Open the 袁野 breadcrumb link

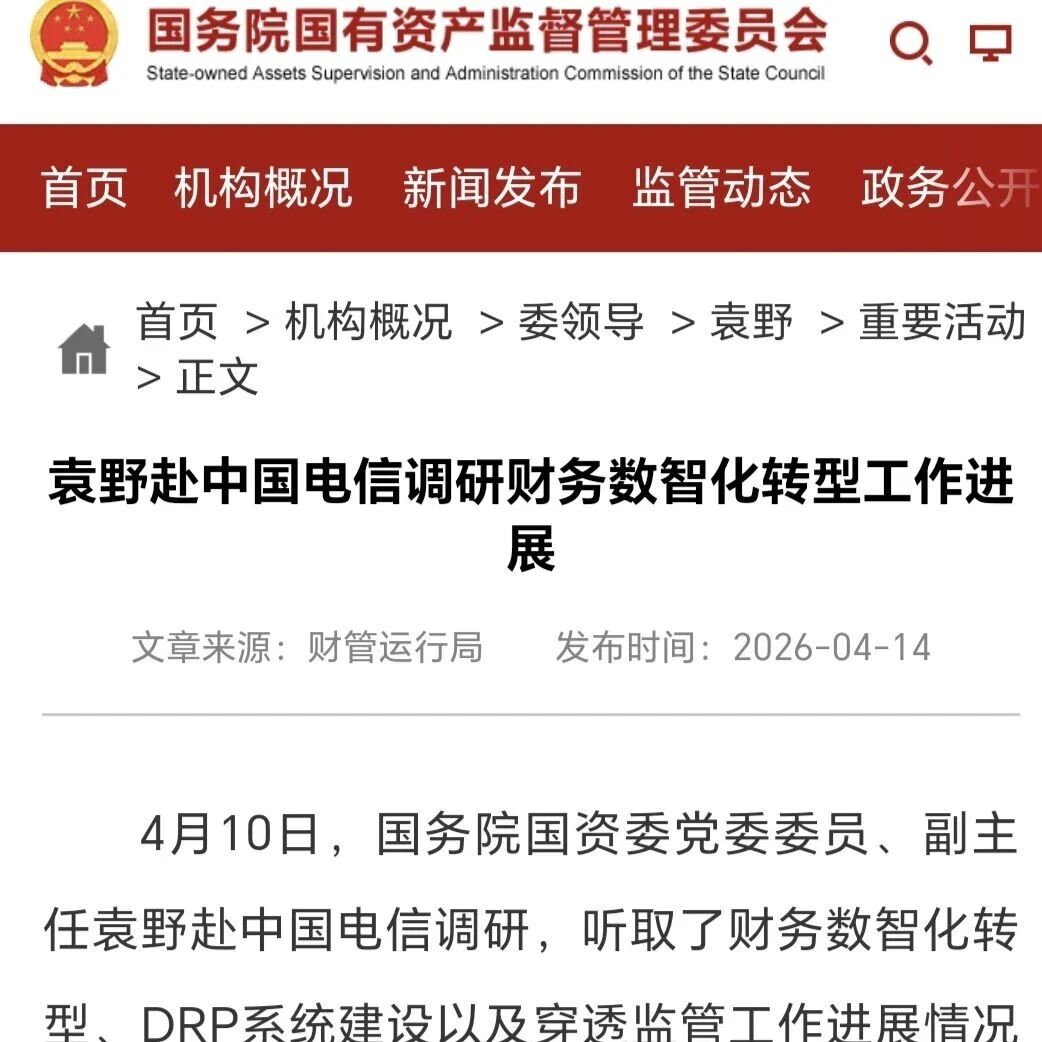tap(751, 322)
